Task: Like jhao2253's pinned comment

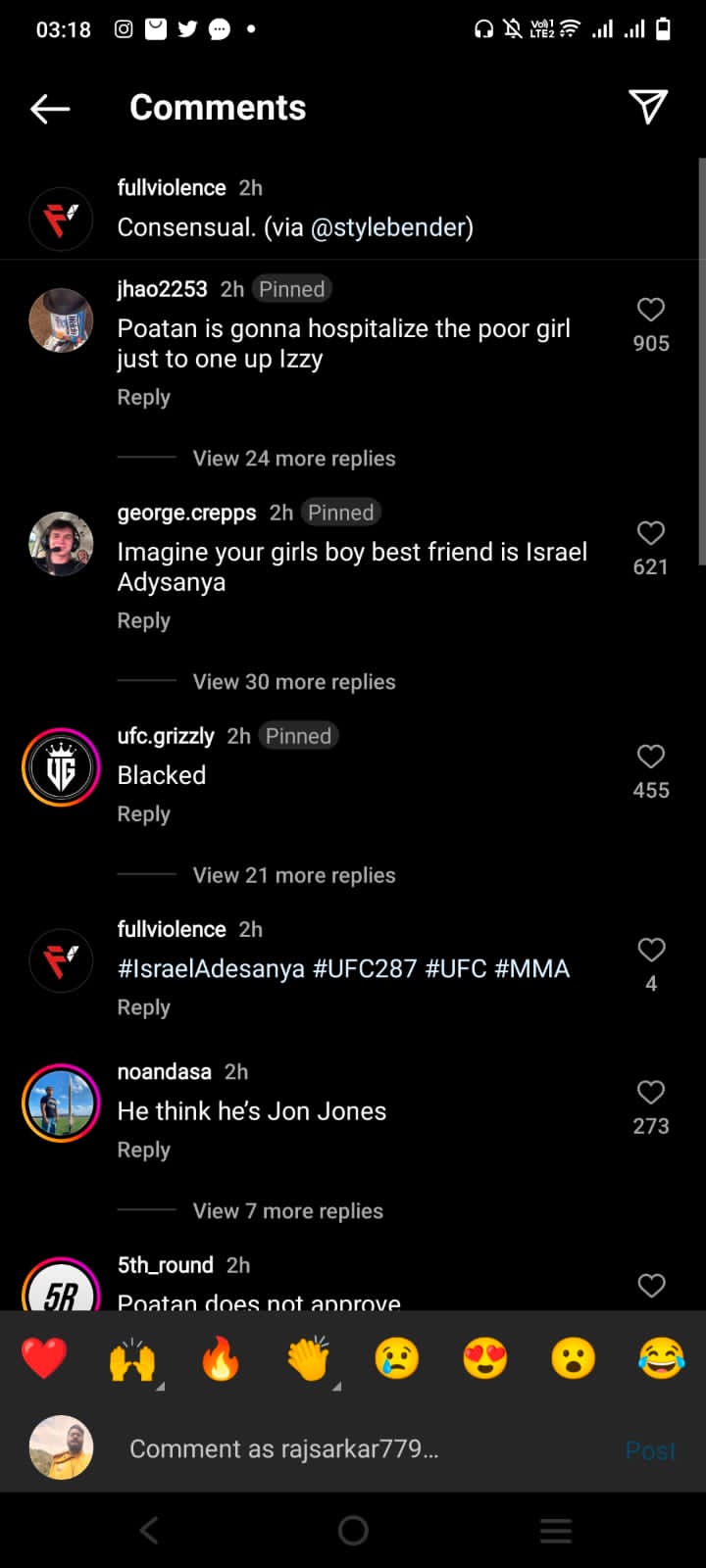Action: point(651,311)
